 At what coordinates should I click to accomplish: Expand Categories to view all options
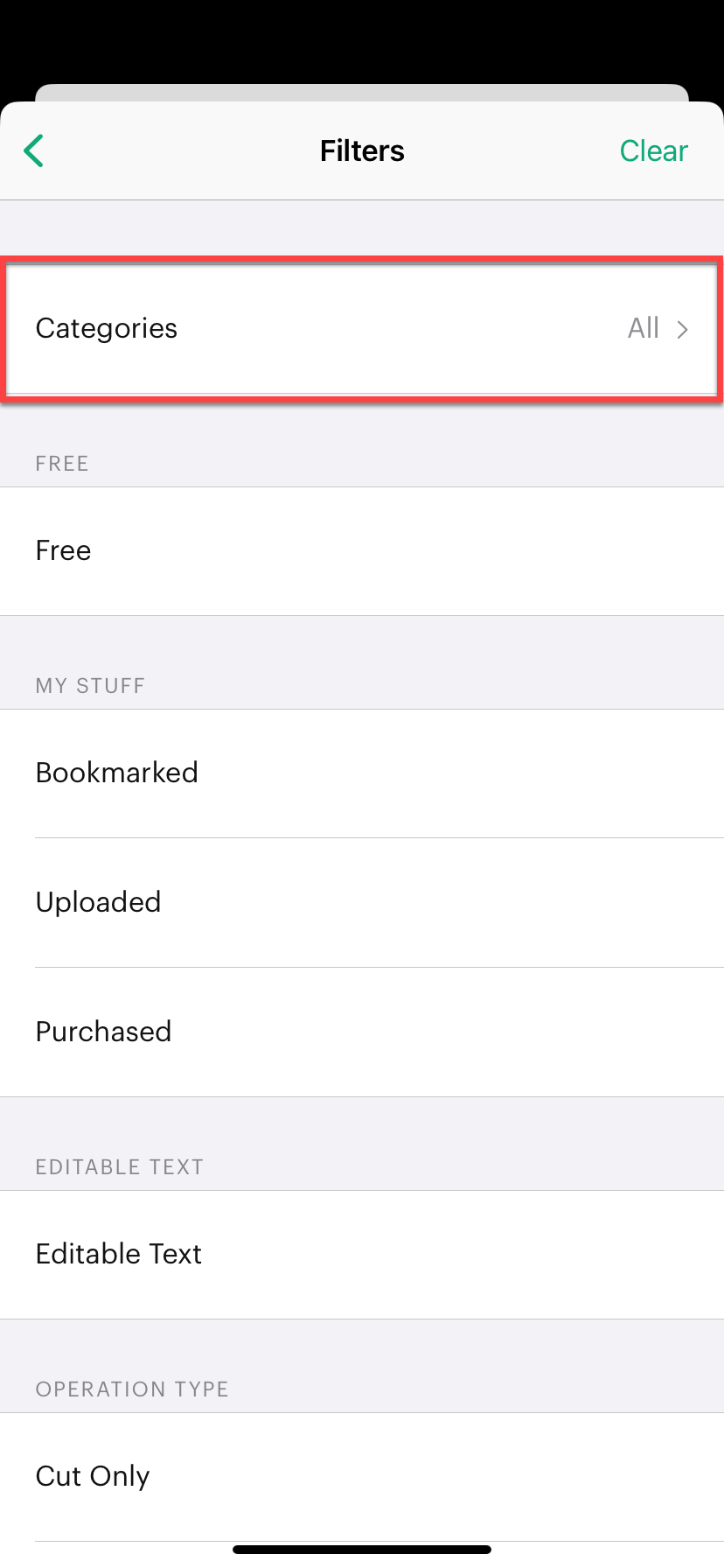point(362,329)
